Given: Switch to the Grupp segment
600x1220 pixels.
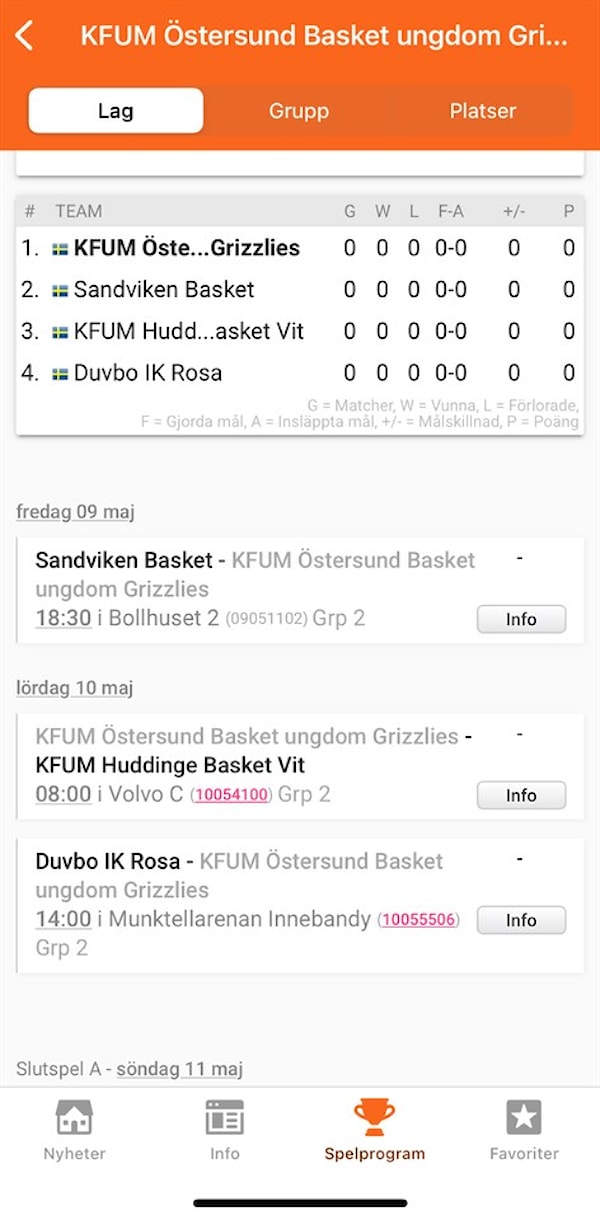Looking at the screenshot, I should 299,111.
